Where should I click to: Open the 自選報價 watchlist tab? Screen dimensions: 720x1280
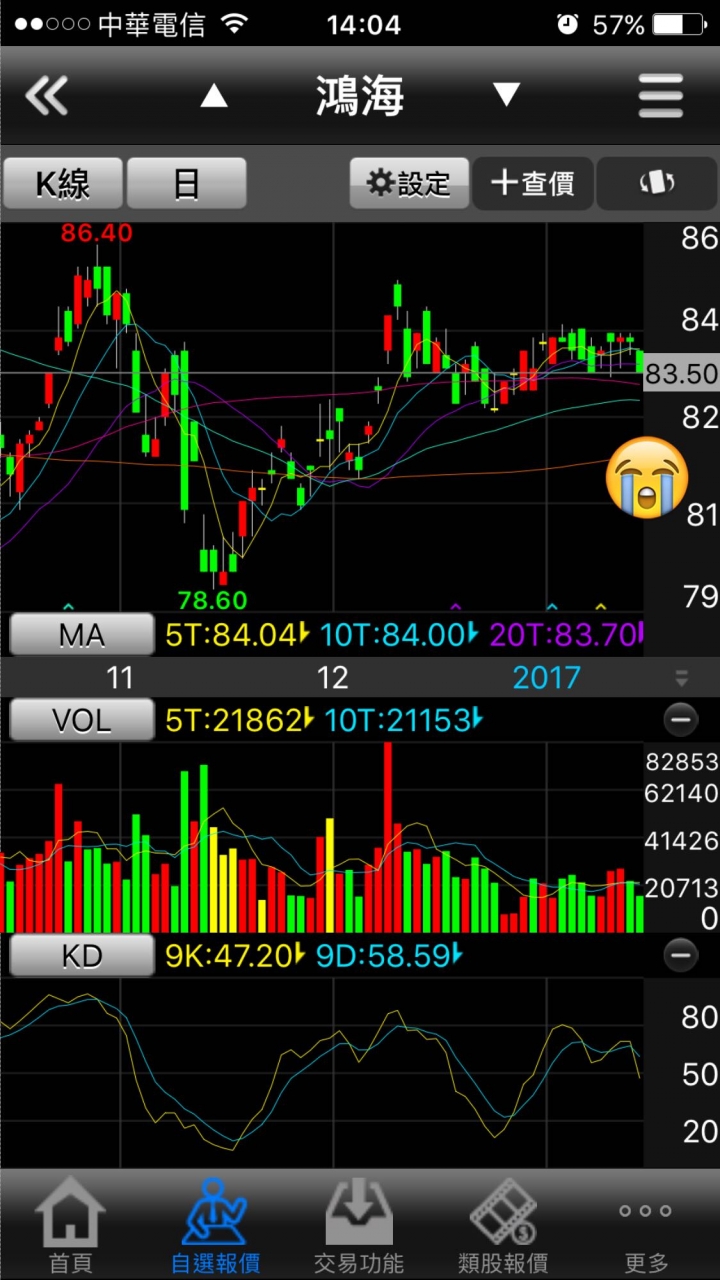click(x=215, y=1226)
